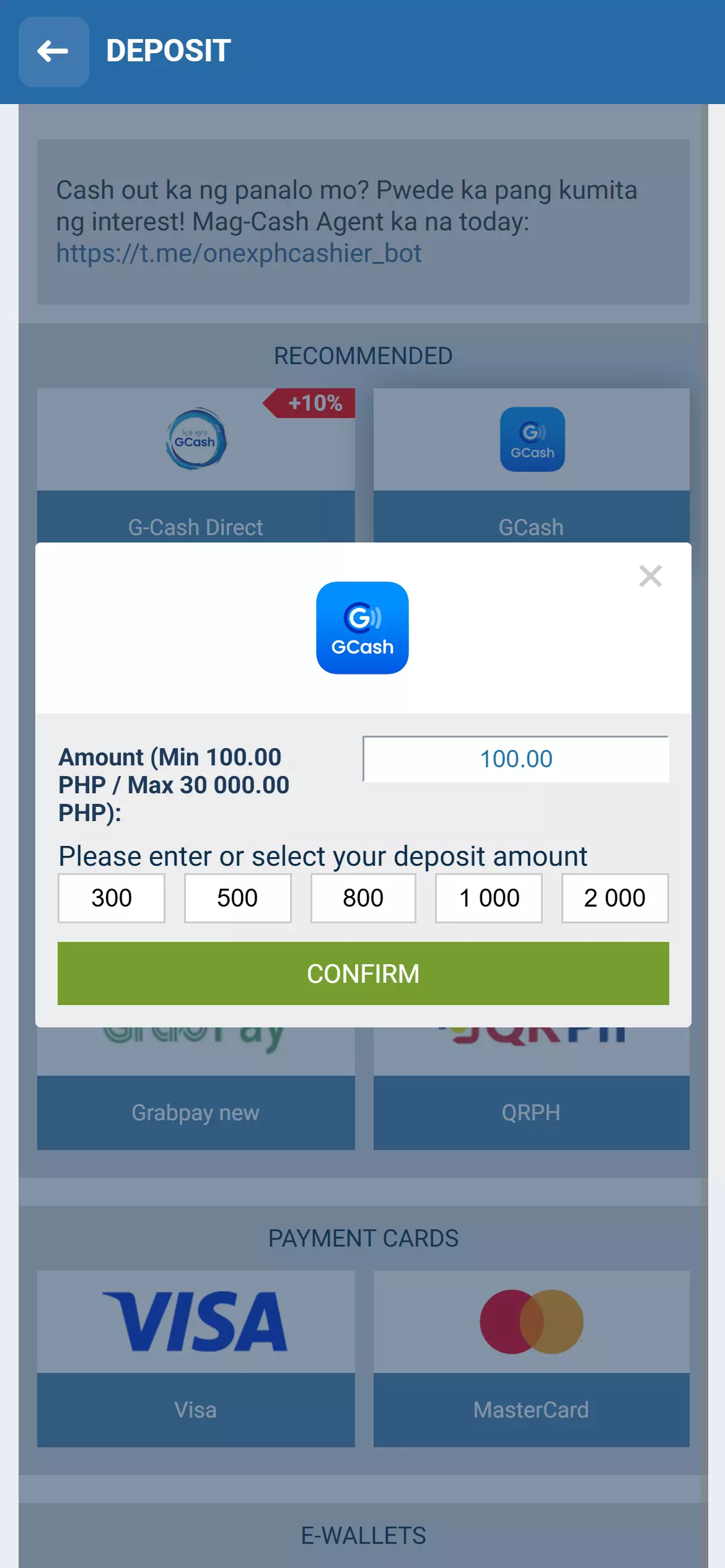This screenshot has height=1568, width=725.
Task: Go back from the Deposit screen
Action: point(53,51)
